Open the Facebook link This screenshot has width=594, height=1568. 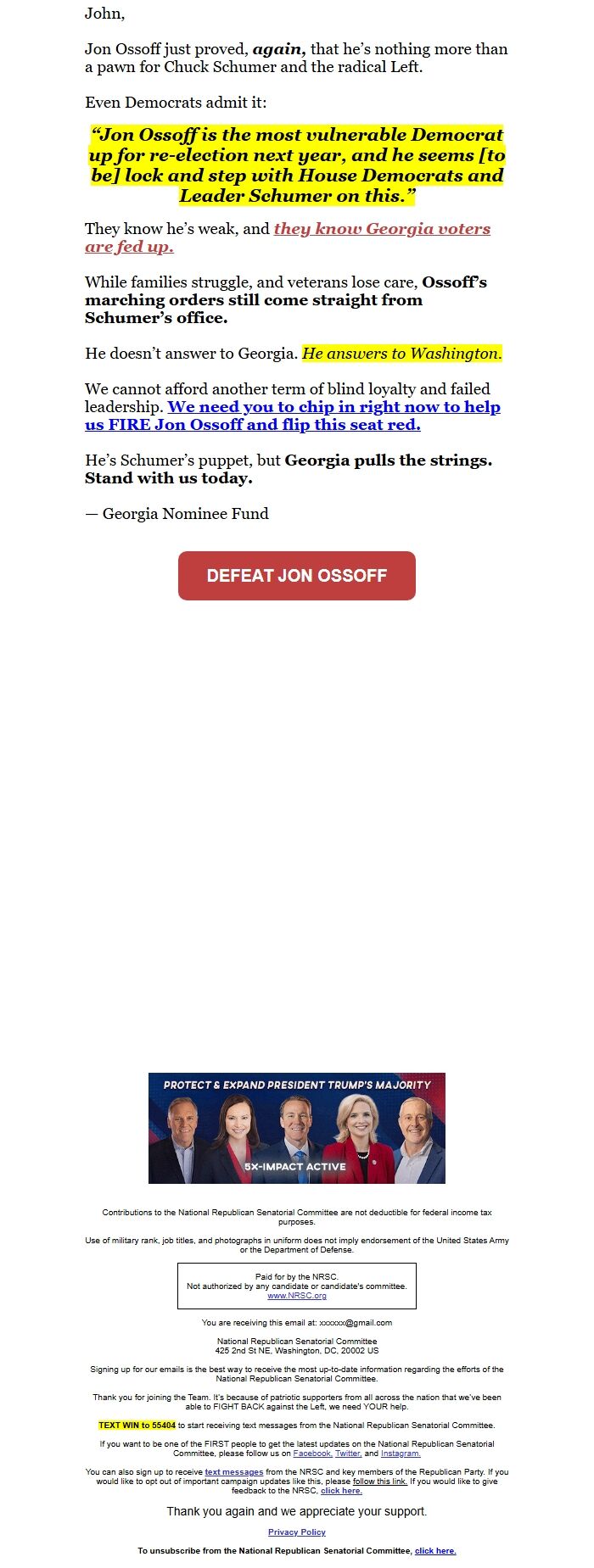312,1453
